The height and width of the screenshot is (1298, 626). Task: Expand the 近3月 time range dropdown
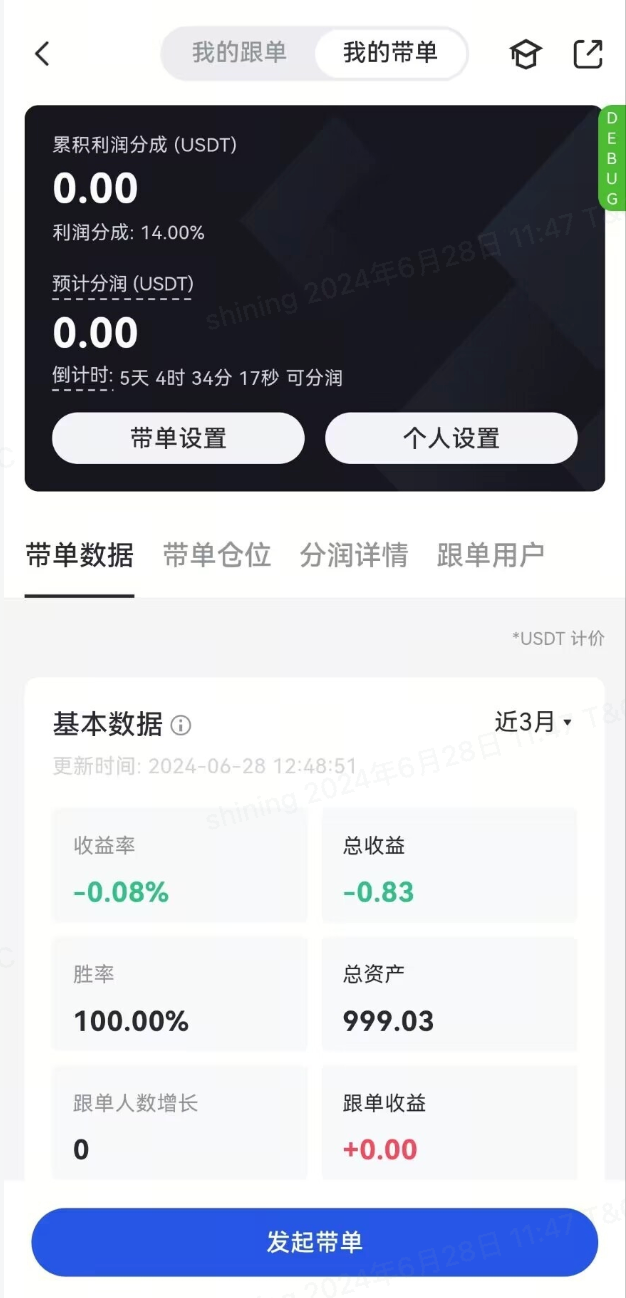(x=533, y=721)
